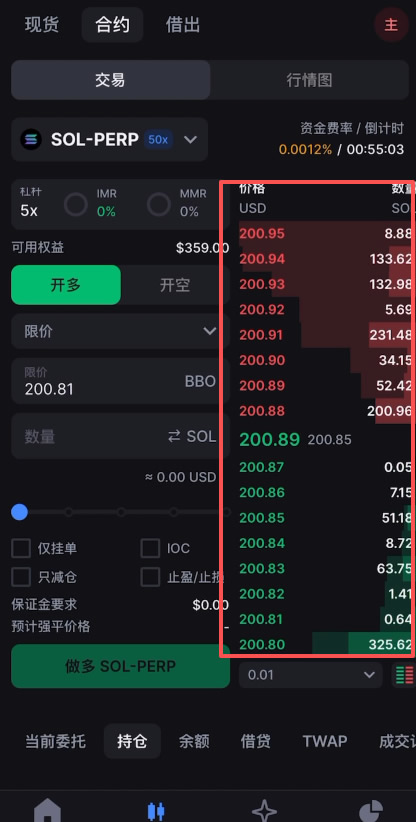Enable the IOC checkbox
416x822 pixels.
pos(150,548)
